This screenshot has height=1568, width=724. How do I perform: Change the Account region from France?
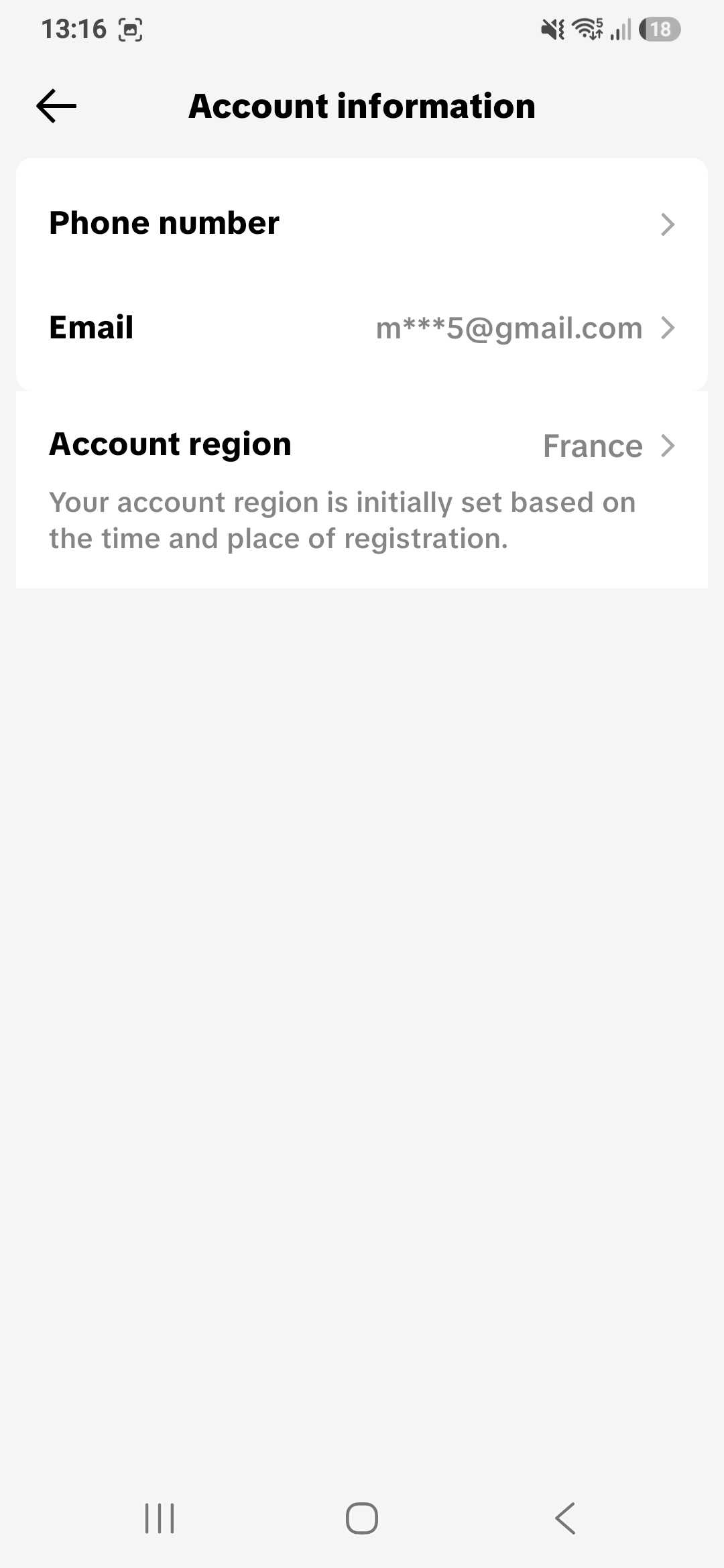[362, 445]
